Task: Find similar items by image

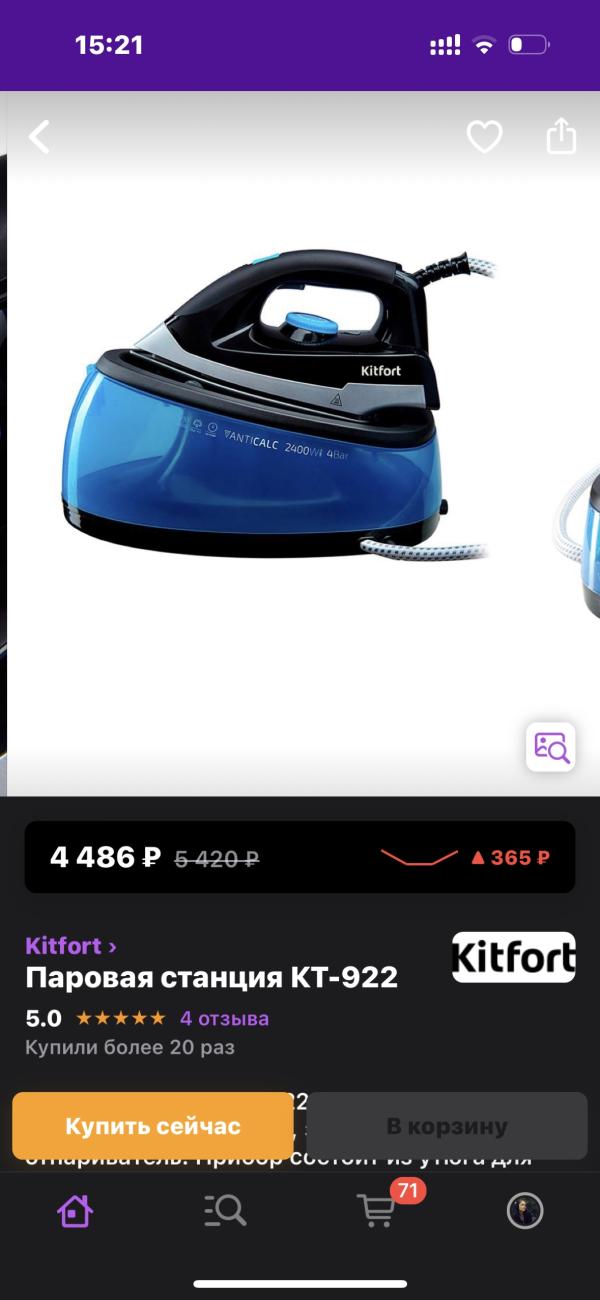Action: click(x=551, y=747)
